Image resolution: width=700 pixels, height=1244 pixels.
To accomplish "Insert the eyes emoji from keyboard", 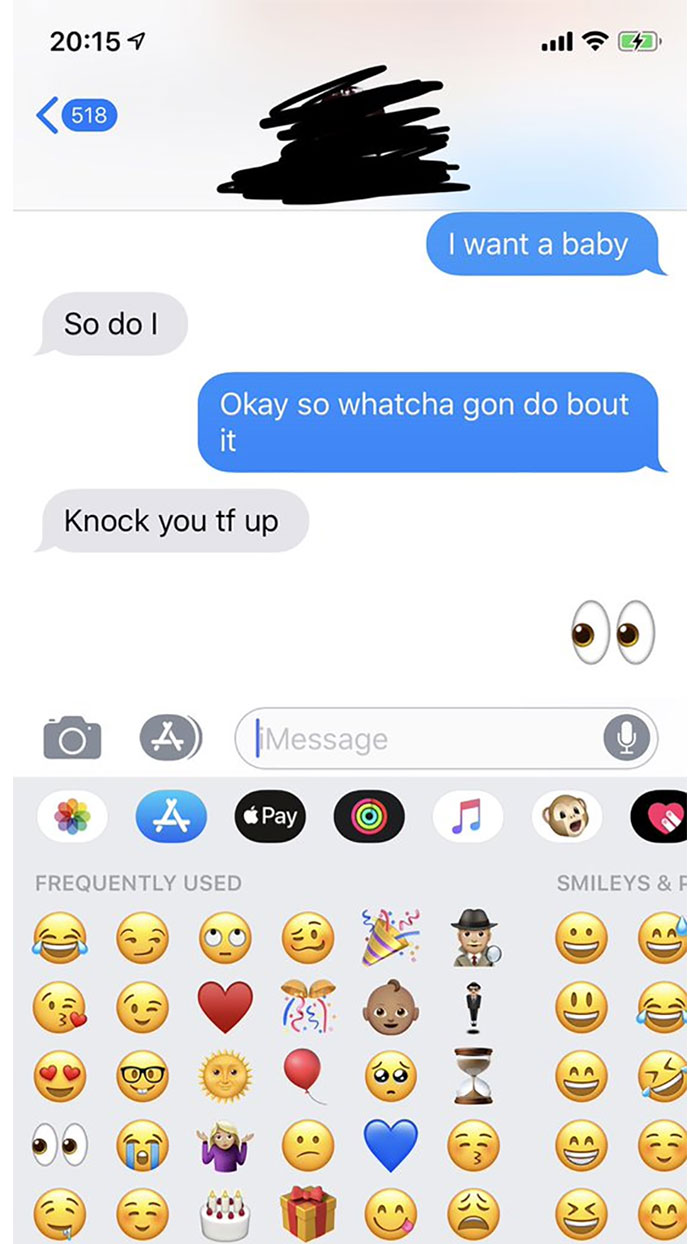I will click(x=60, y=1143).
